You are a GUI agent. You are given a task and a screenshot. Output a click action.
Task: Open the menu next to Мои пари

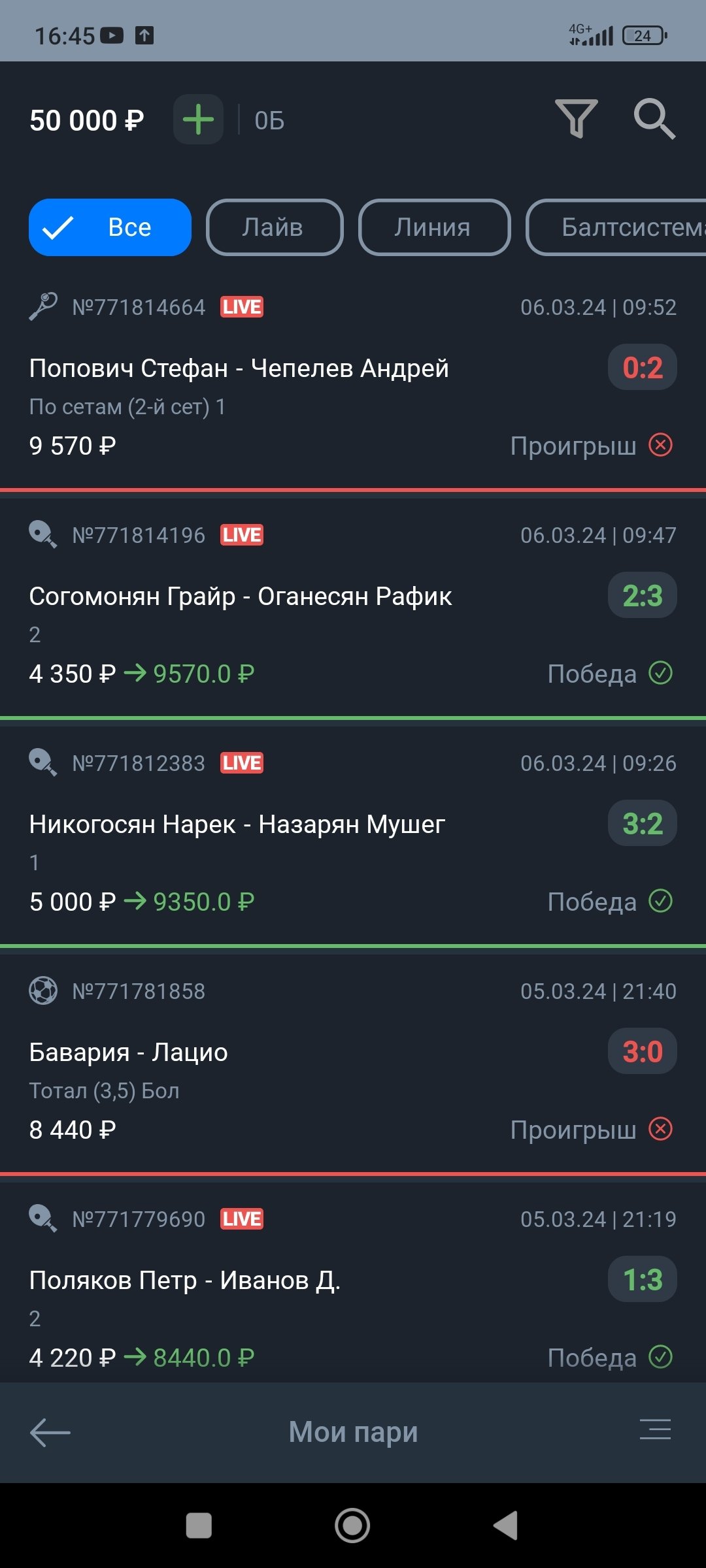[x=655, y=1430]
